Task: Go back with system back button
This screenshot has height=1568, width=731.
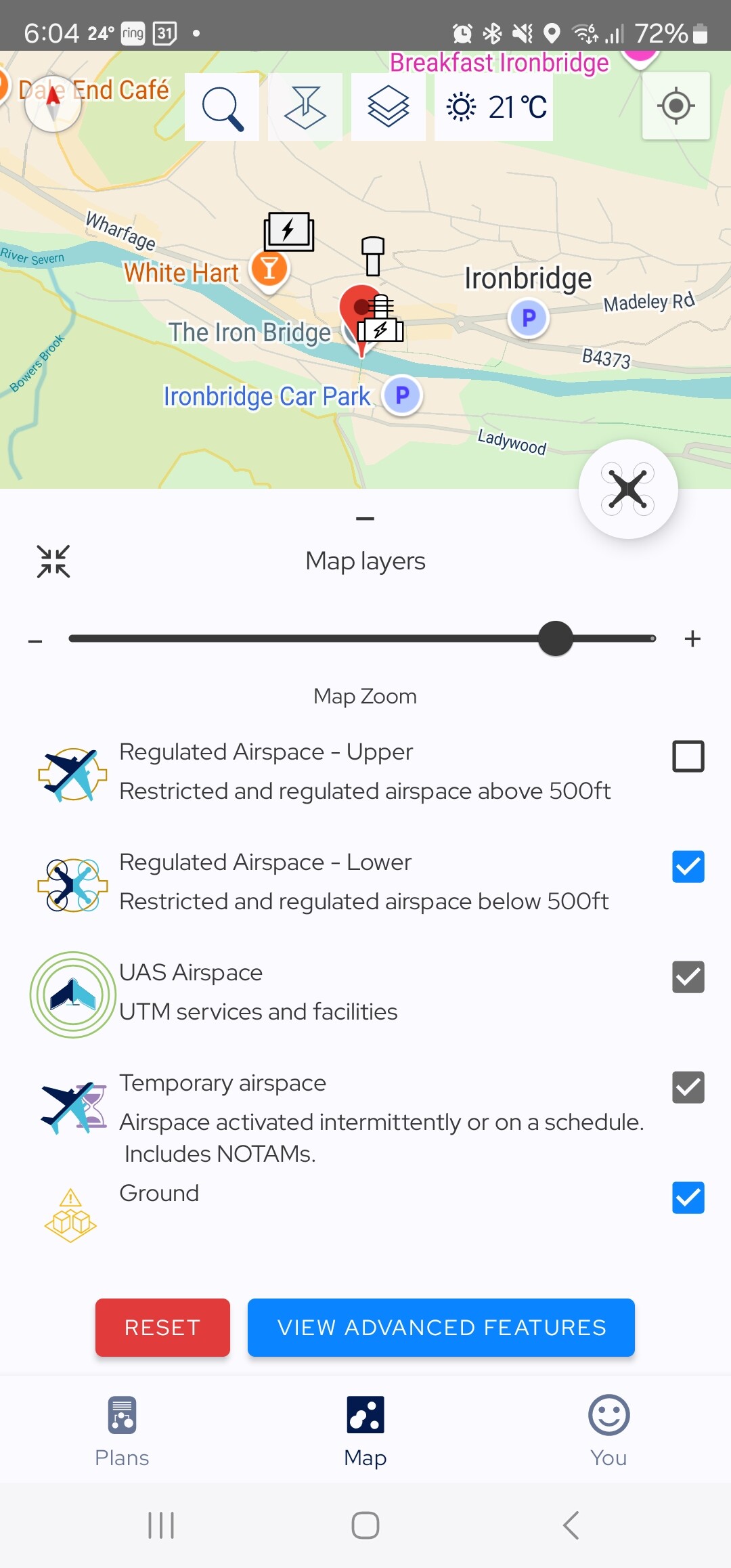Action: pos(571,1525)
